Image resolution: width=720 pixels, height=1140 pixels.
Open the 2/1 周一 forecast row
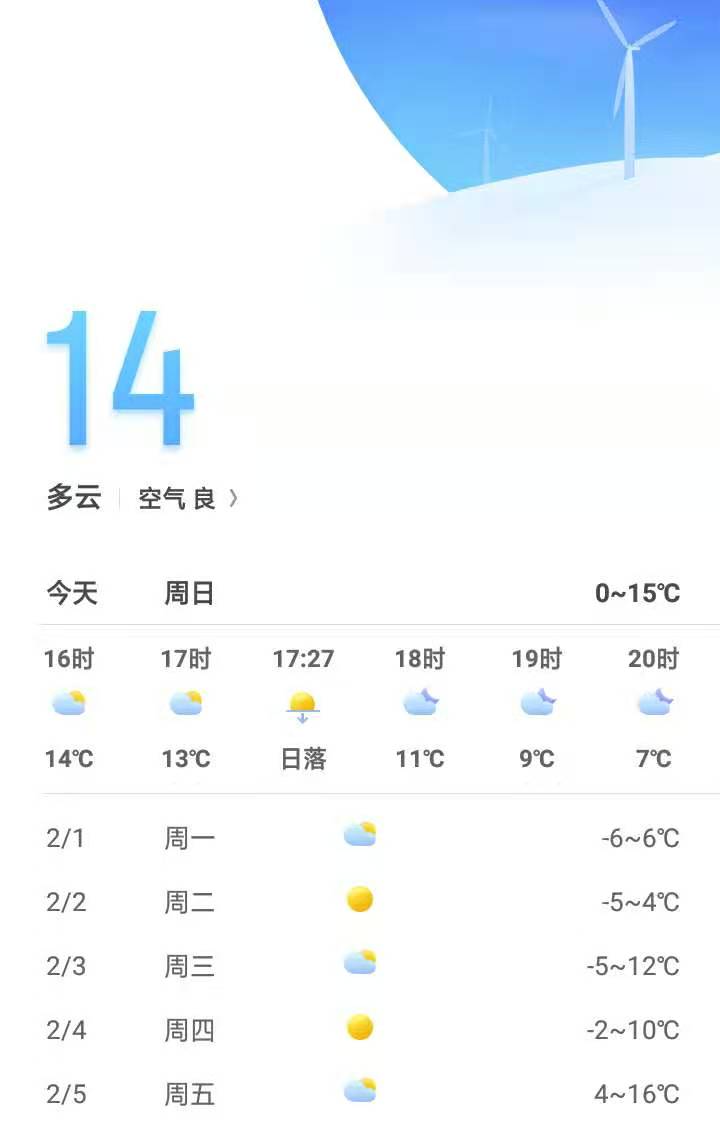(360, 837)
